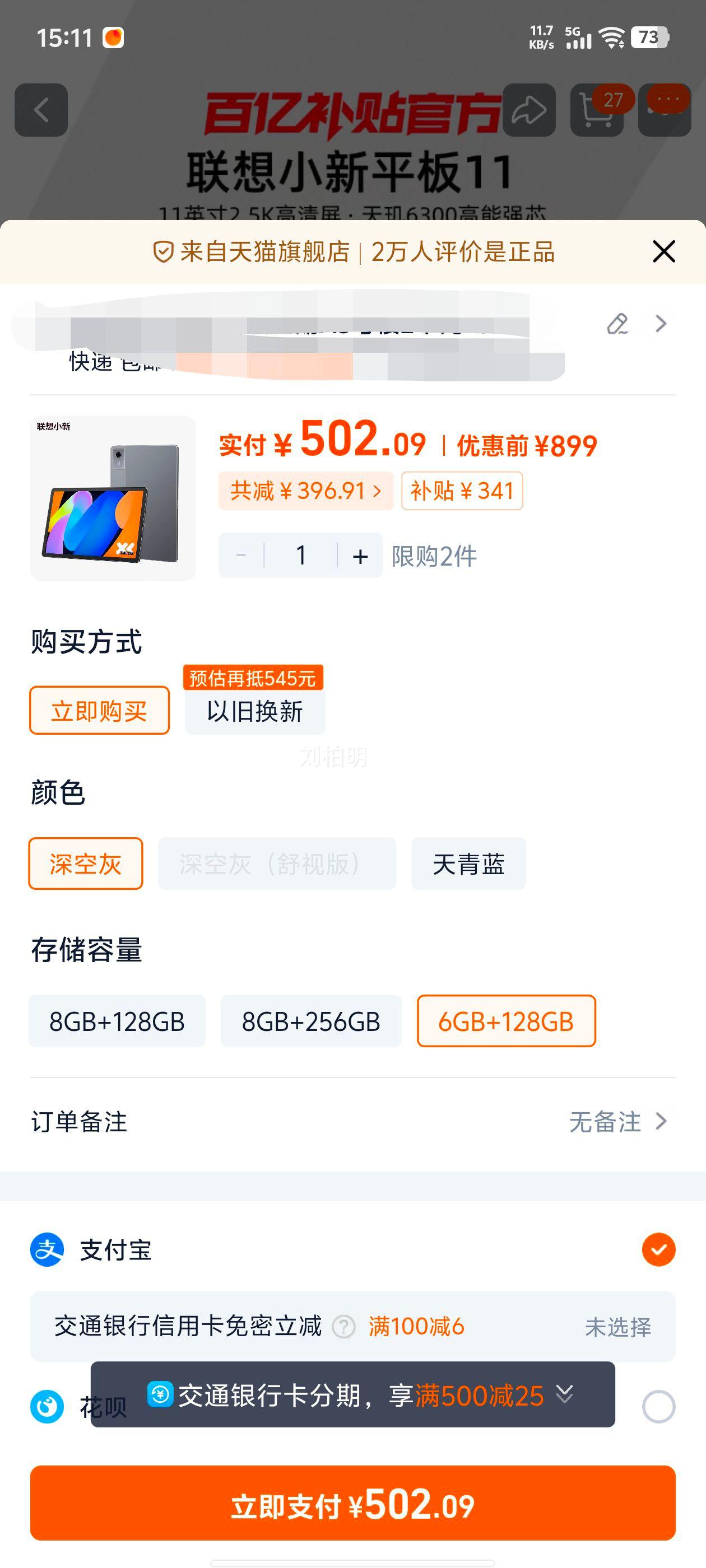Select the 天青蓝 color option
The image size is (706, 1568).
point(468,863)
